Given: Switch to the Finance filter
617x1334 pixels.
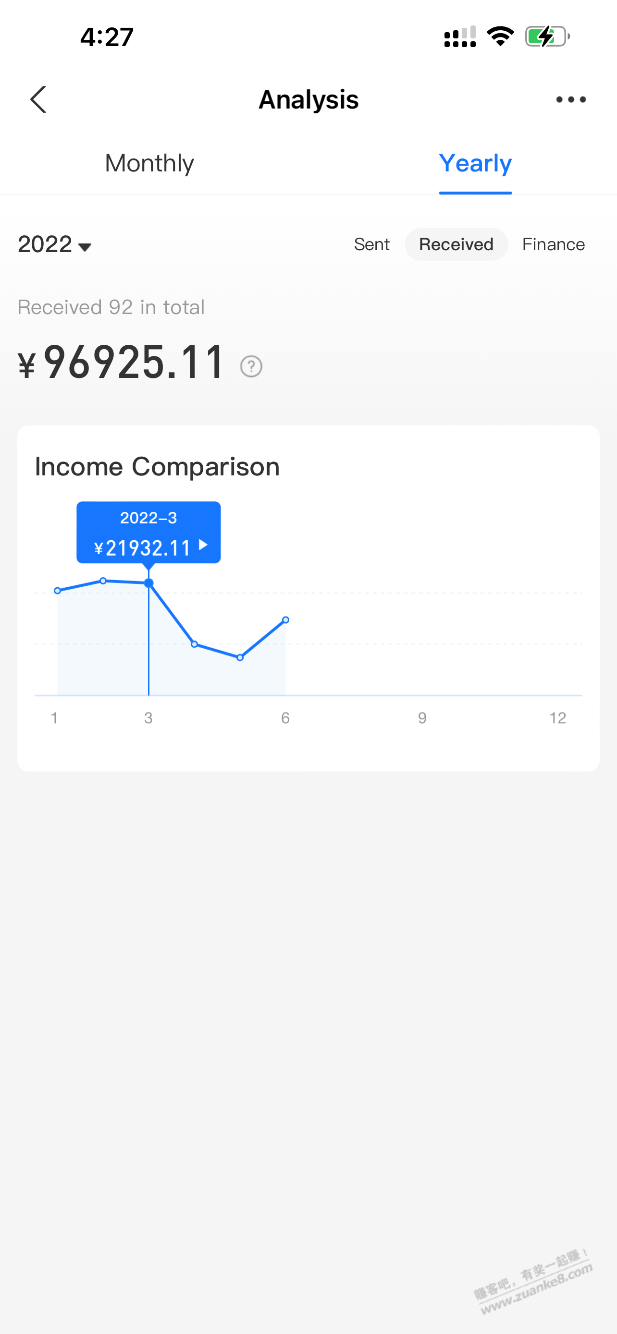Looking at the screenshot, I should pyautogui.click(x=553, y=244).
